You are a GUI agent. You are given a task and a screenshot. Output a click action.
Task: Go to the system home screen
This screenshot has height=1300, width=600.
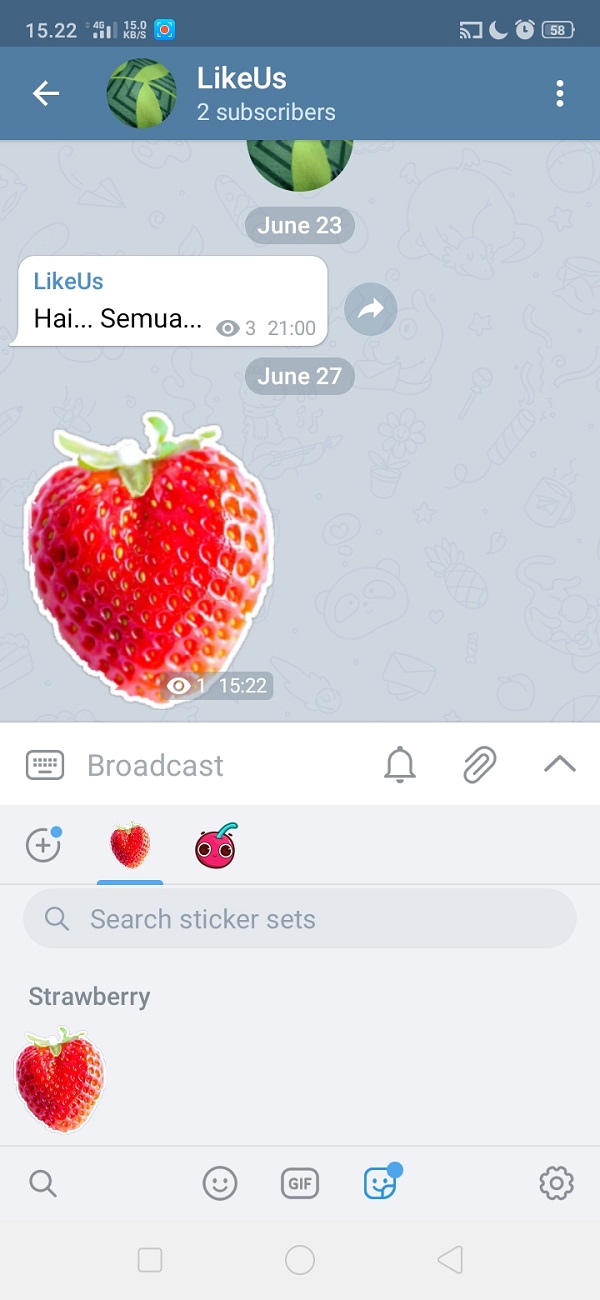(x=300, y=1260)
